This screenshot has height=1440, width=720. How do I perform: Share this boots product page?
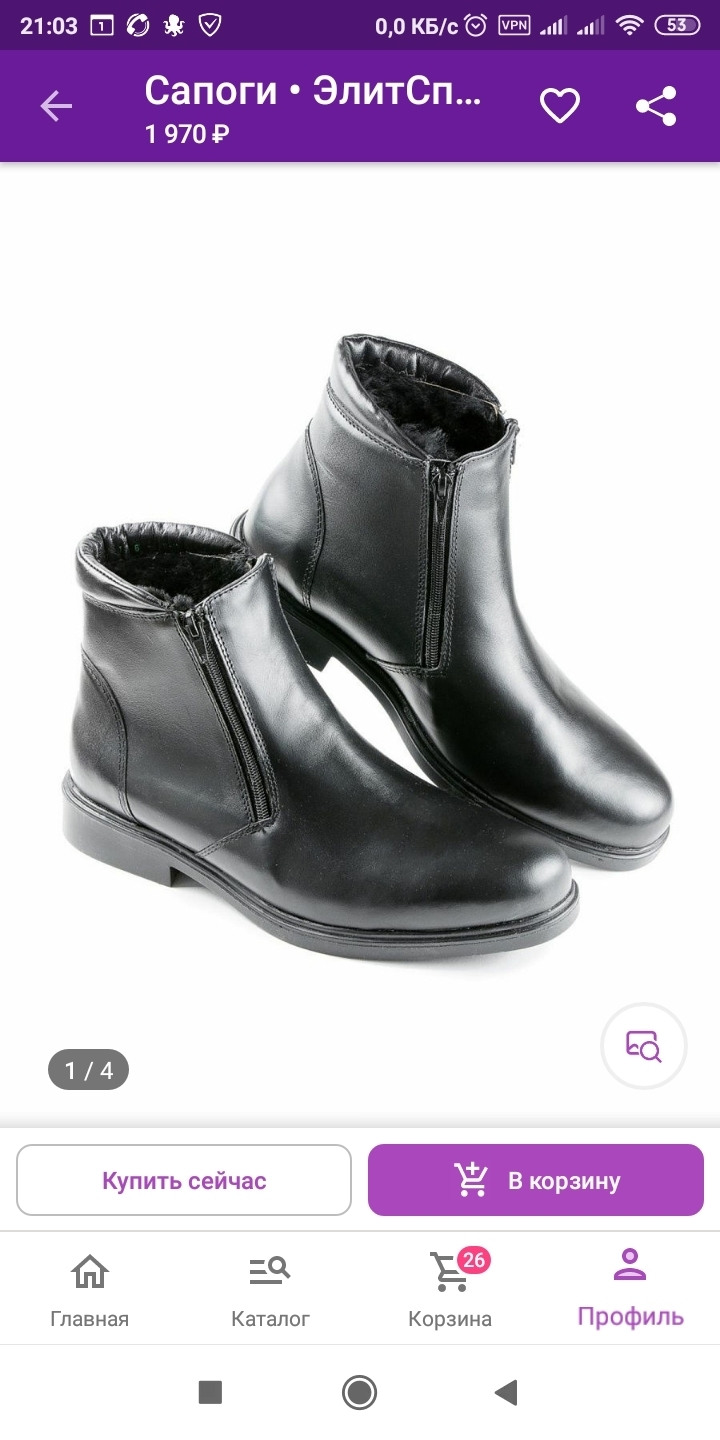[x=656, y=106]
